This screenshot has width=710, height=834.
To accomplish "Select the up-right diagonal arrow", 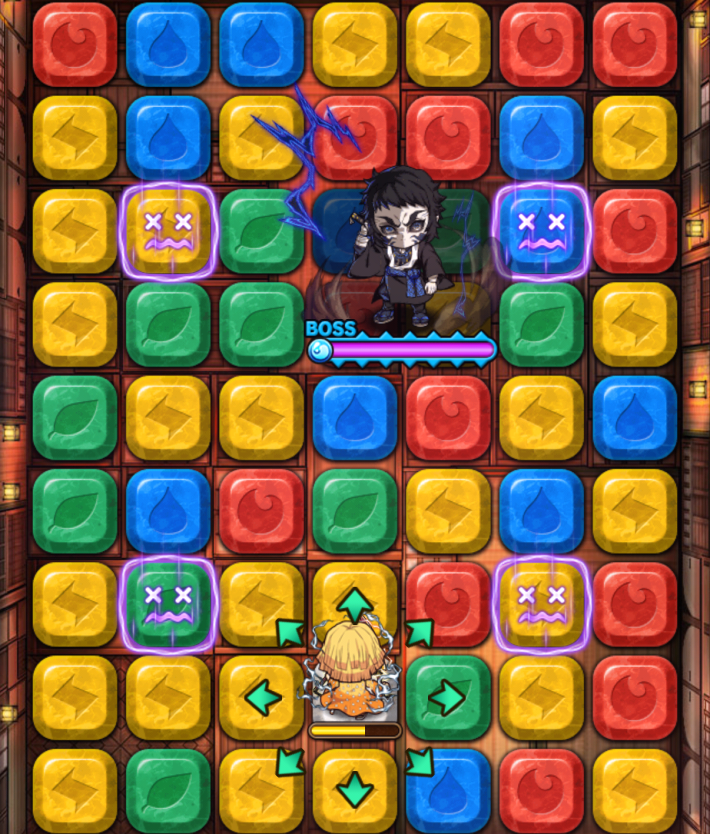I will coord(419,632).
